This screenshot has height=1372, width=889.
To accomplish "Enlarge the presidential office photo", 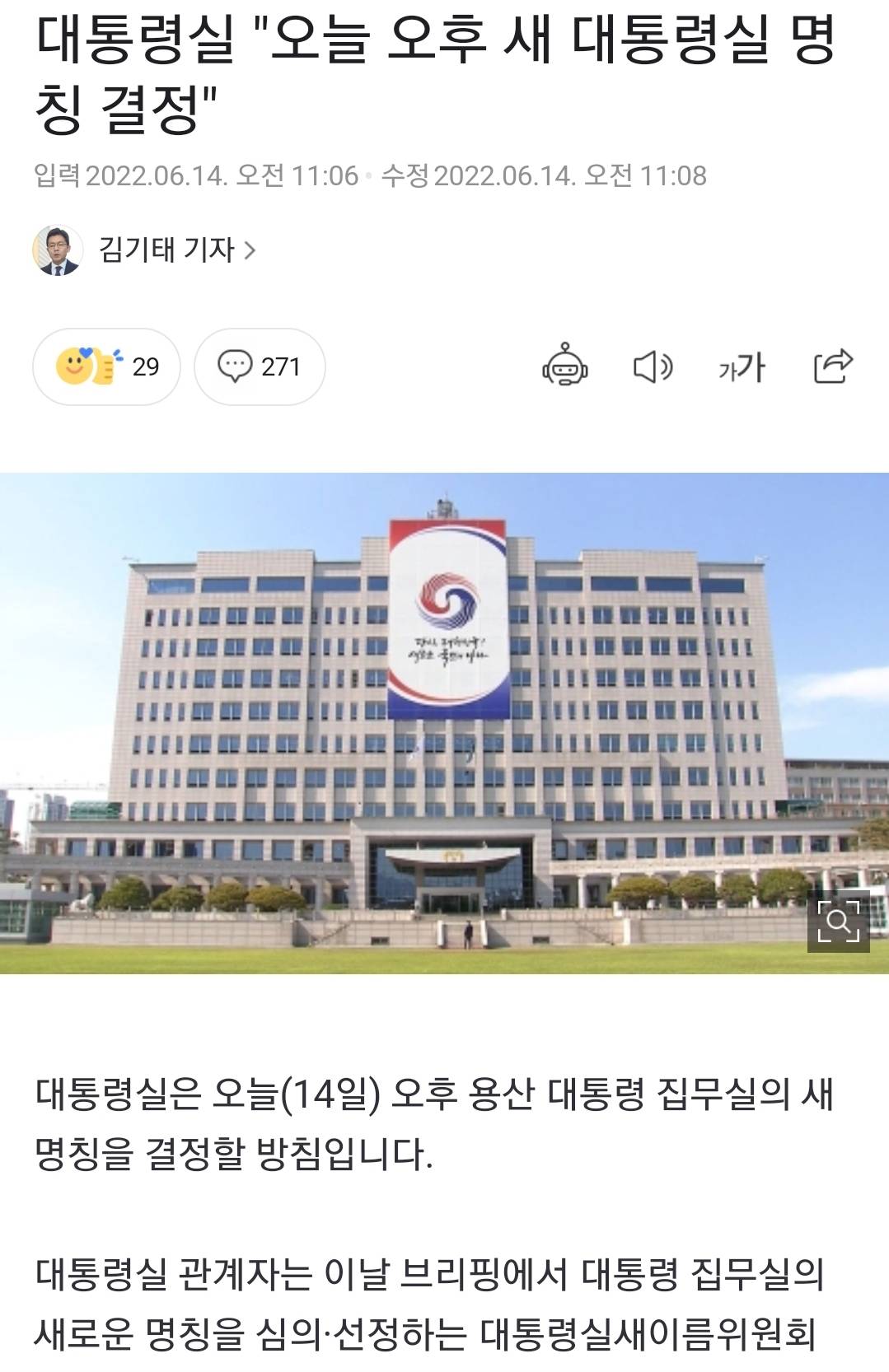I will pyautogui.click(x=838, y=921).
